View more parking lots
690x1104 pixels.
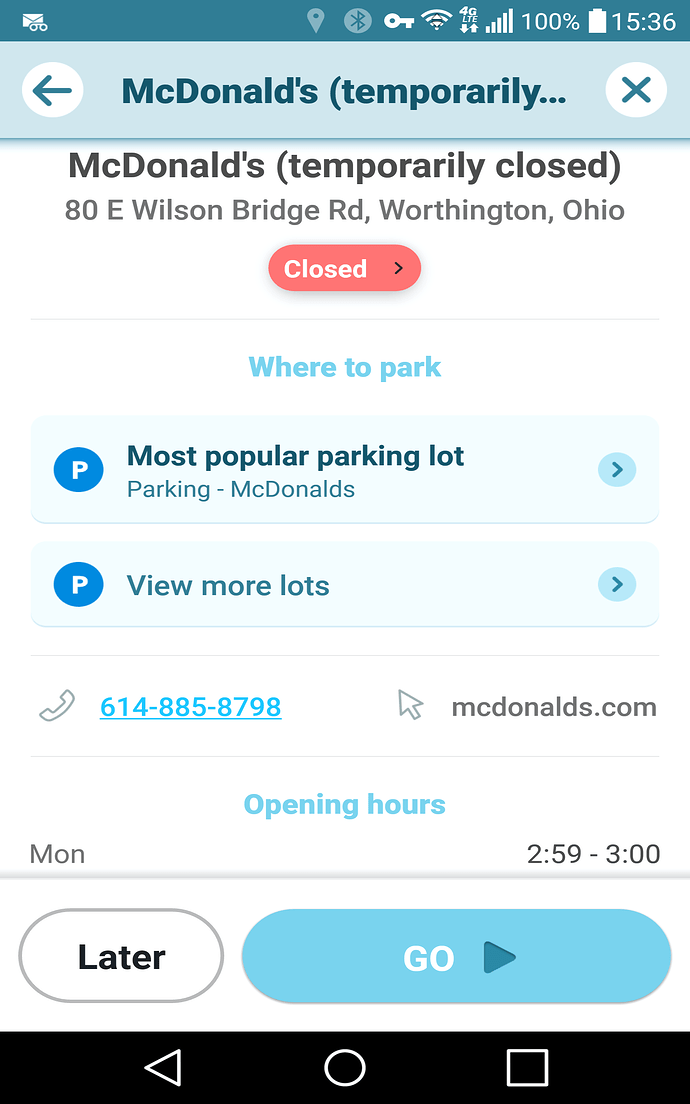pyautogui.click(x=344, y=585)
